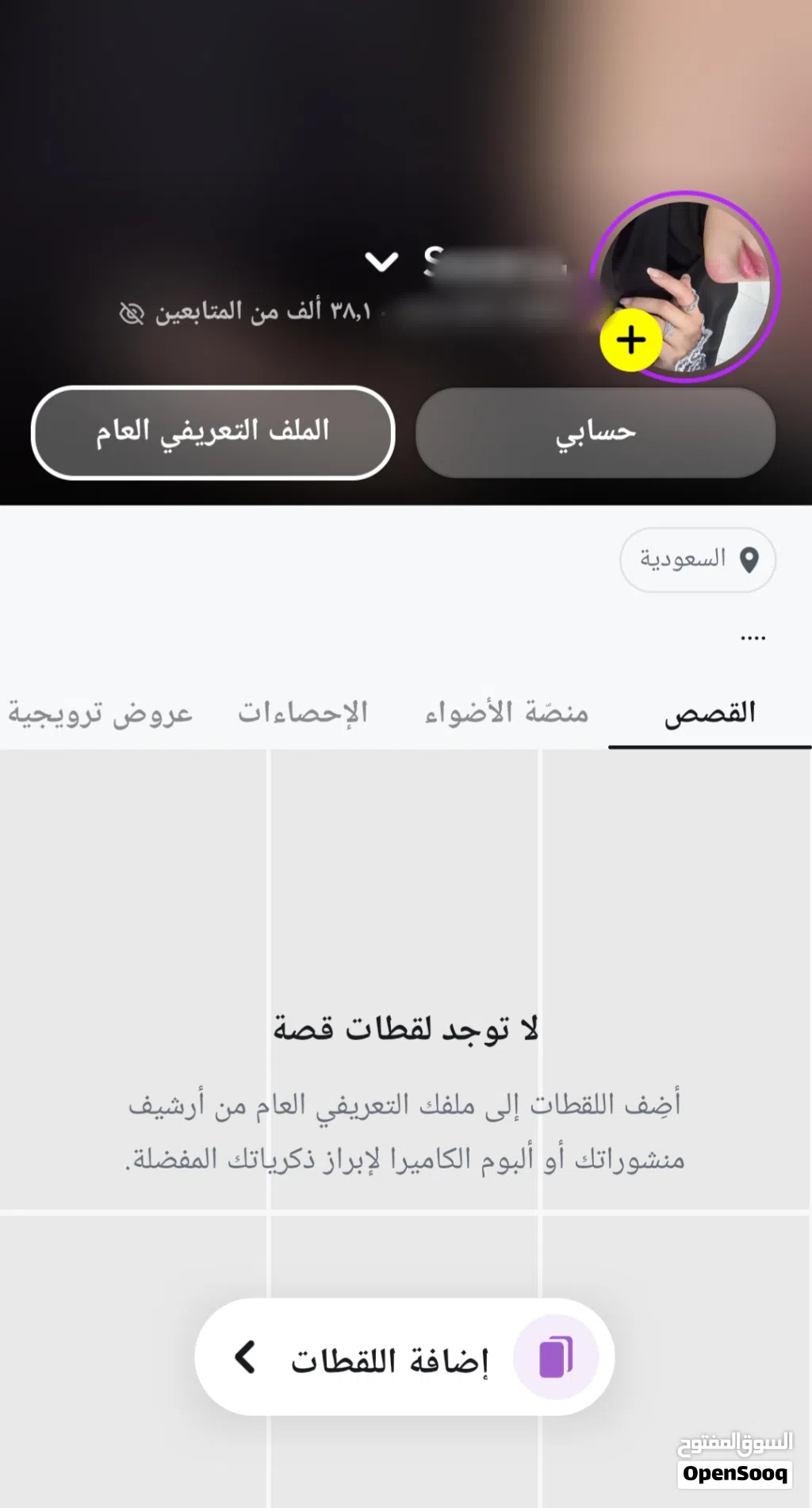Open the السعودية location chip
The image size is (812, 1508).
coord(697,560)
